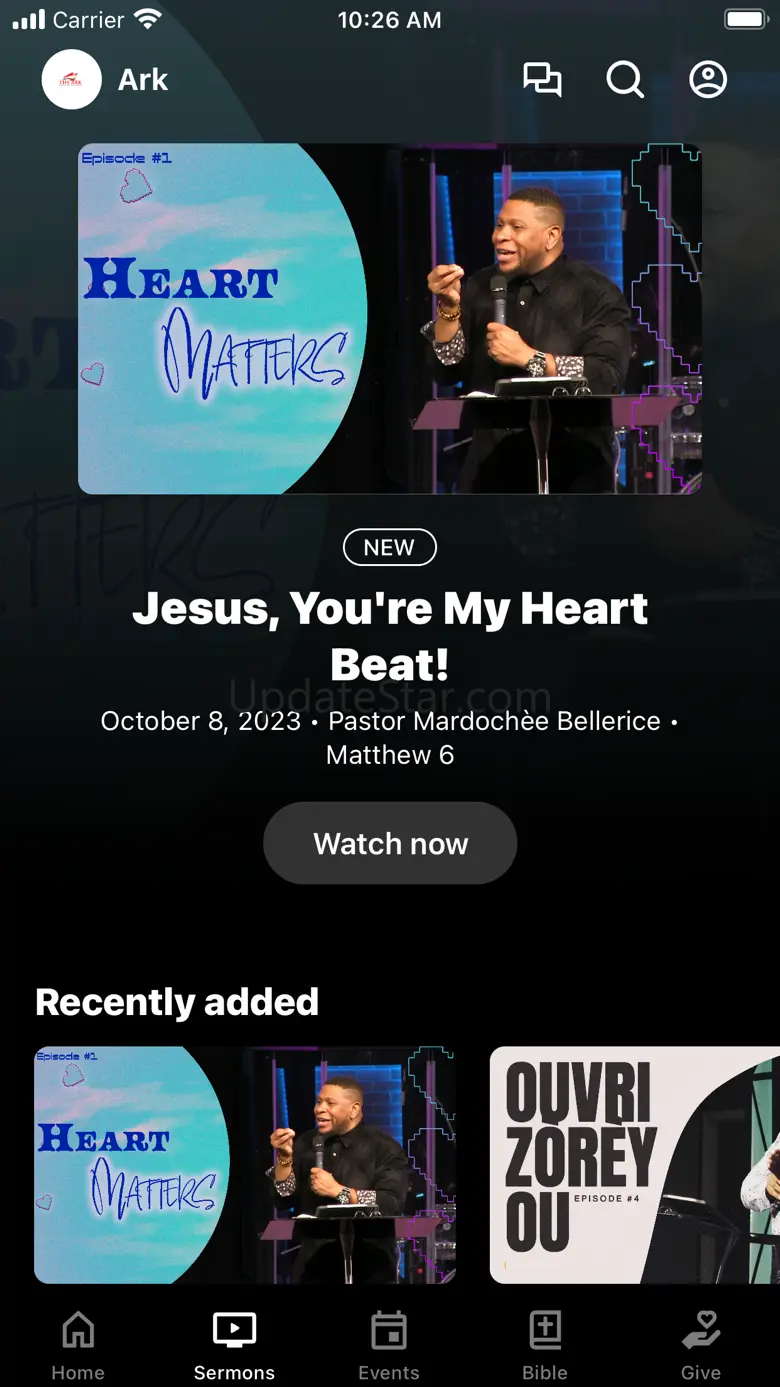
Task: Open the Ouvri Zorey Ou sermon card
Action: [634, 1164]
